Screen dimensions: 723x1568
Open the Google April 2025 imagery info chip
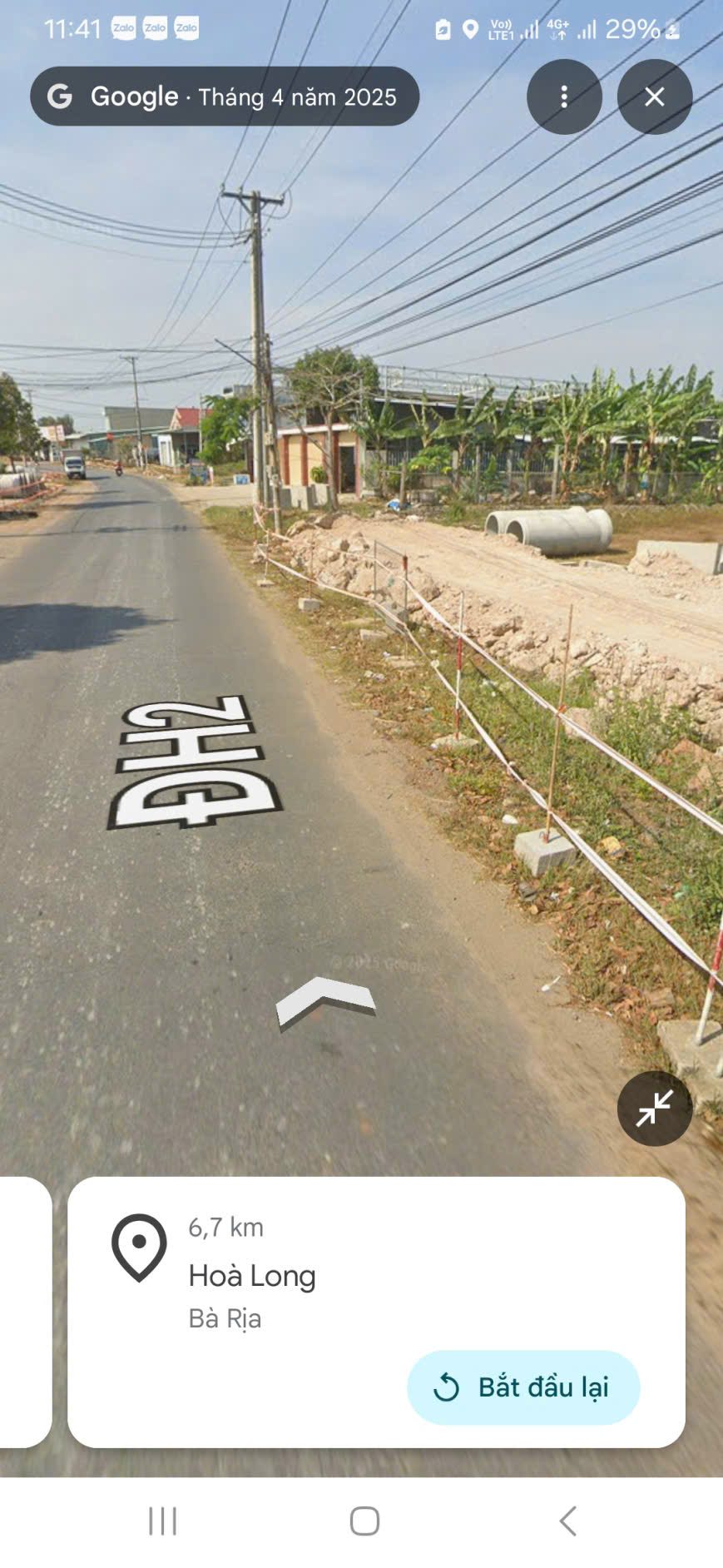(x=225, y=97)
